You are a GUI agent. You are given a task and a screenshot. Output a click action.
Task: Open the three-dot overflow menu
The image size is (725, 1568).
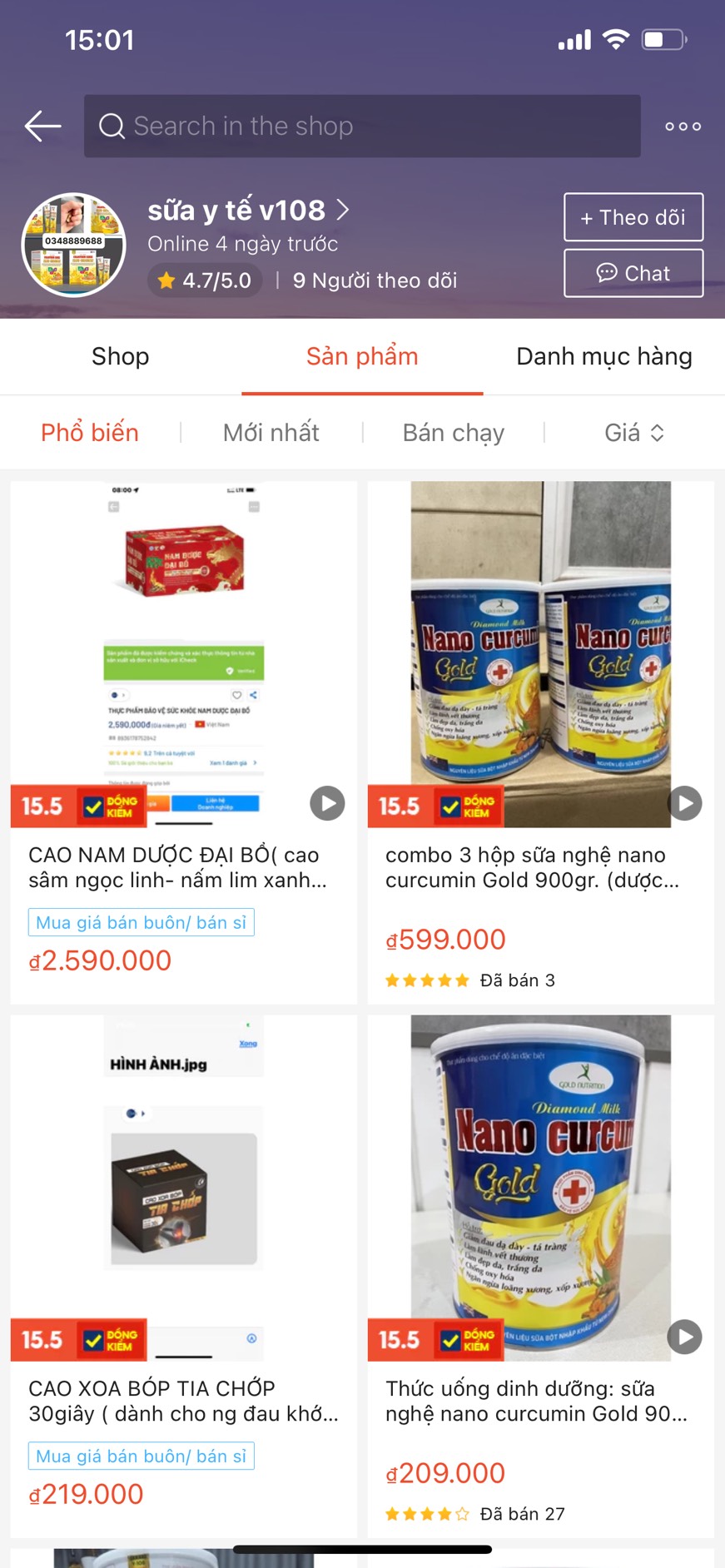tap(683, 127)
